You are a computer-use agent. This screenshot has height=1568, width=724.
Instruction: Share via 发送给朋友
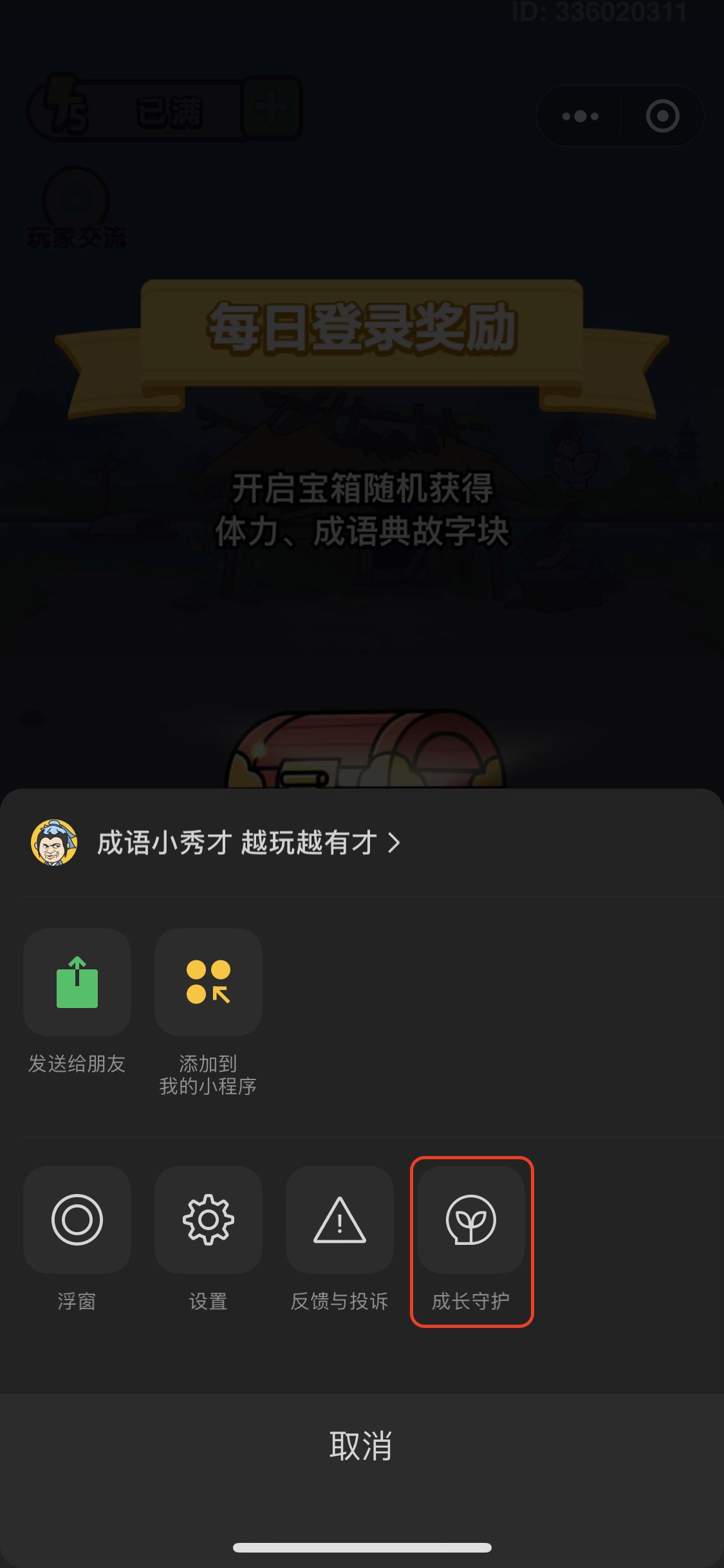coord(77,982)
